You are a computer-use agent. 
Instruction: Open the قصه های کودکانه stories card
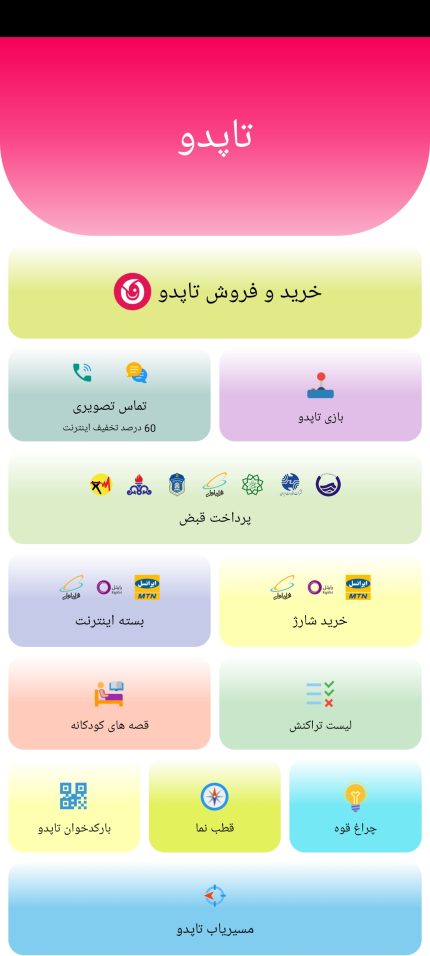(x=109, y=704)
